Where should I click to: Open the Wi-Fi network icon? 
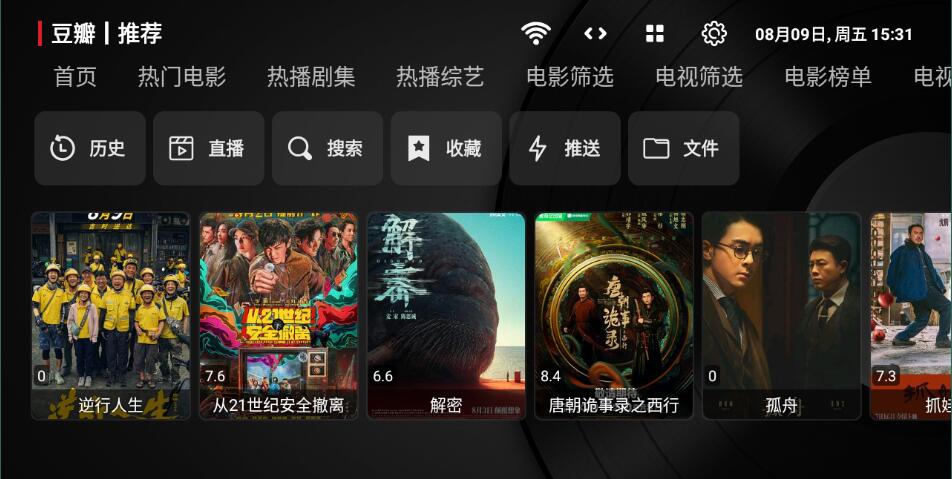536,34
